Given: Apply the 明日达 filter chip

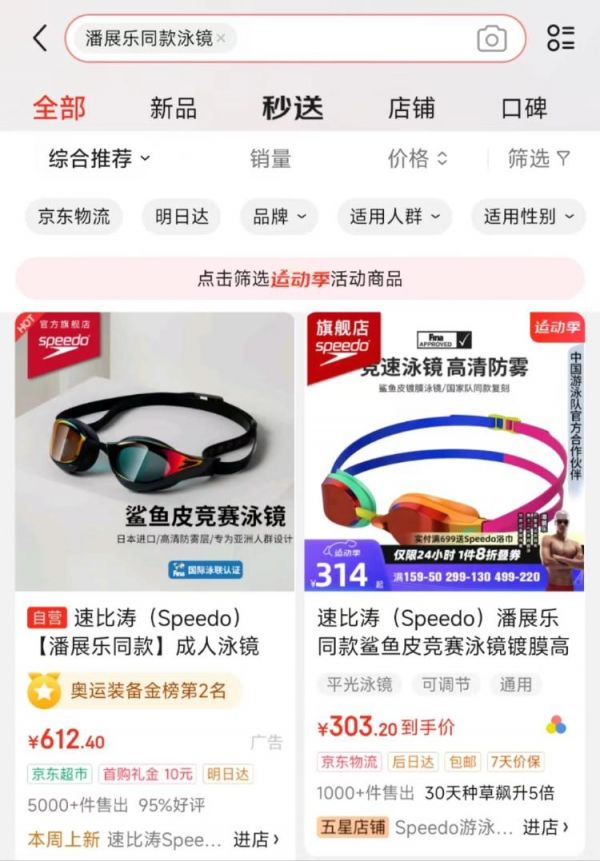Looking at the screenshot, I should (x=182, y=216).
